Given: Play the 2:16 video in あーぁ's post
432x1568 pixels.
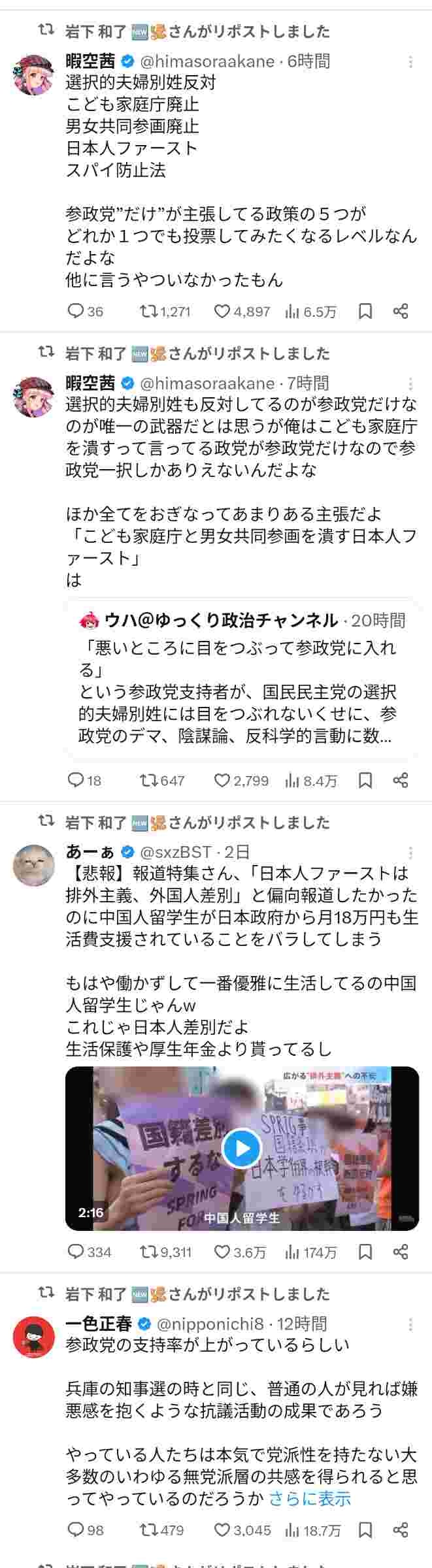Looking at the screenshot, I should coord(242,1148).
